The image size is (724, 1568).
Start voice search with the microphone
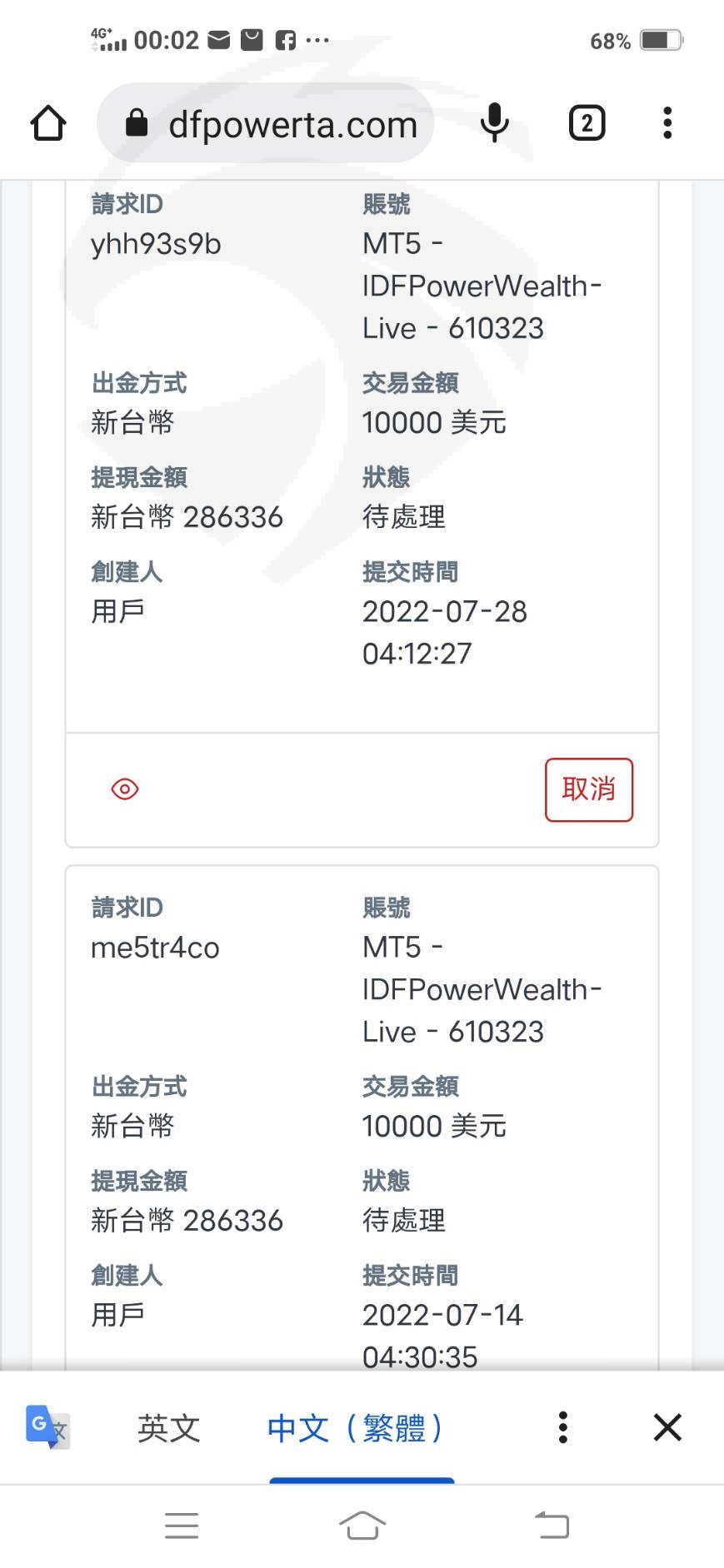point(494,123)
